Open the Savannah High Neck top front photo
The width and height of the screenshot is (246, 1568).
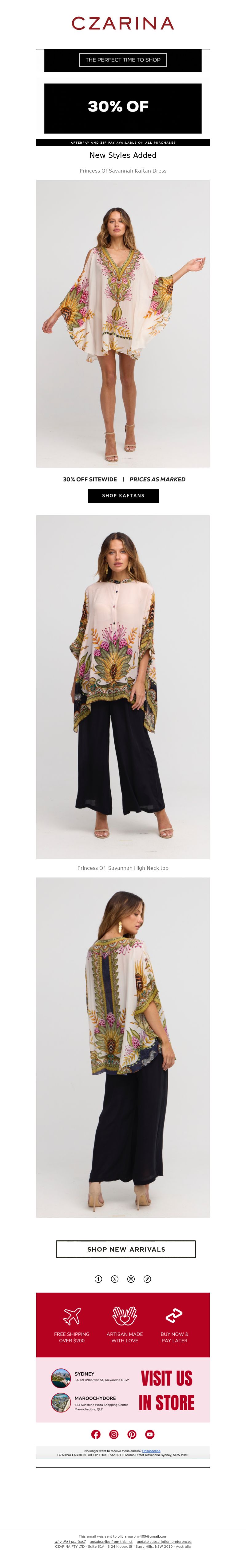pos(122,686)
